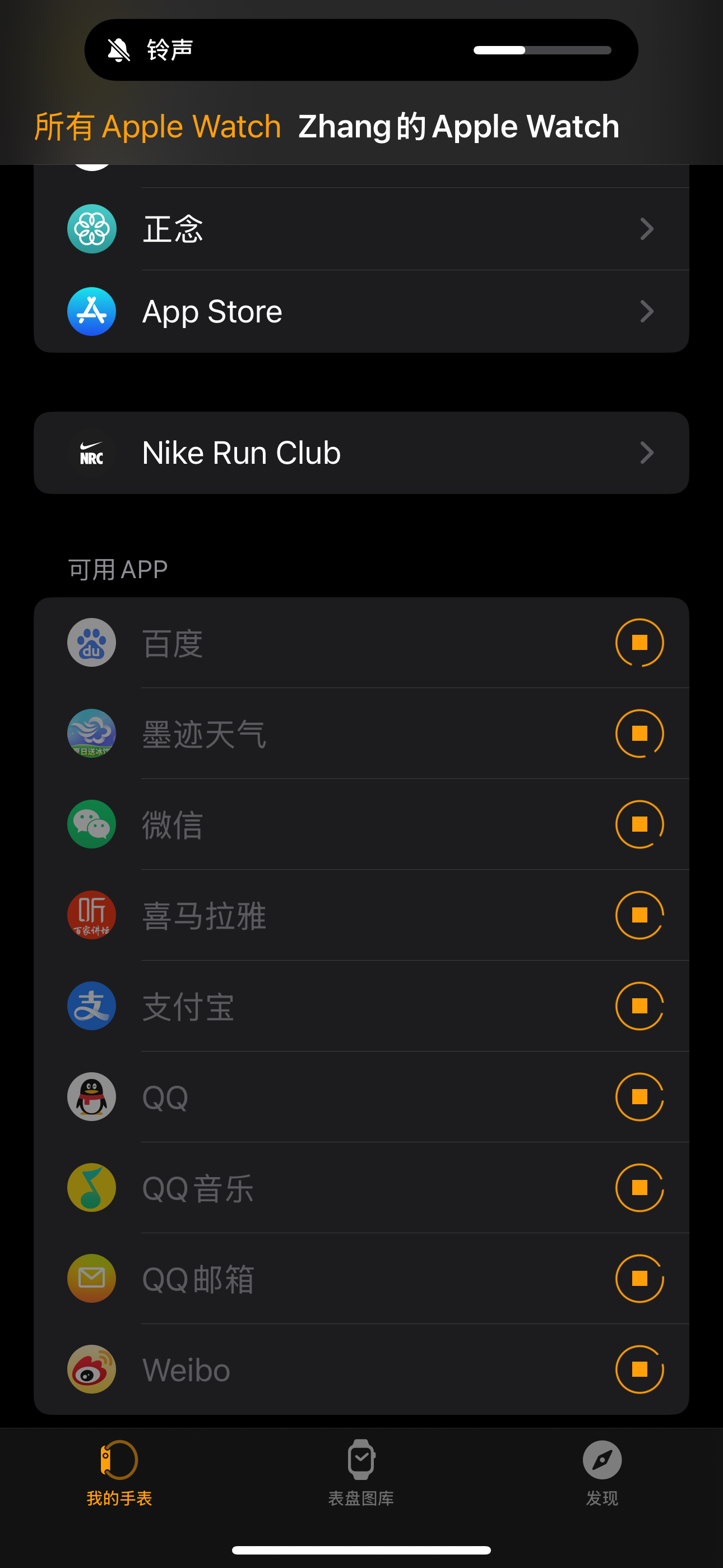Stop the 喜马拉雅 install
Viewport: 723px width, 1568px height.
[x=639, y=915]
